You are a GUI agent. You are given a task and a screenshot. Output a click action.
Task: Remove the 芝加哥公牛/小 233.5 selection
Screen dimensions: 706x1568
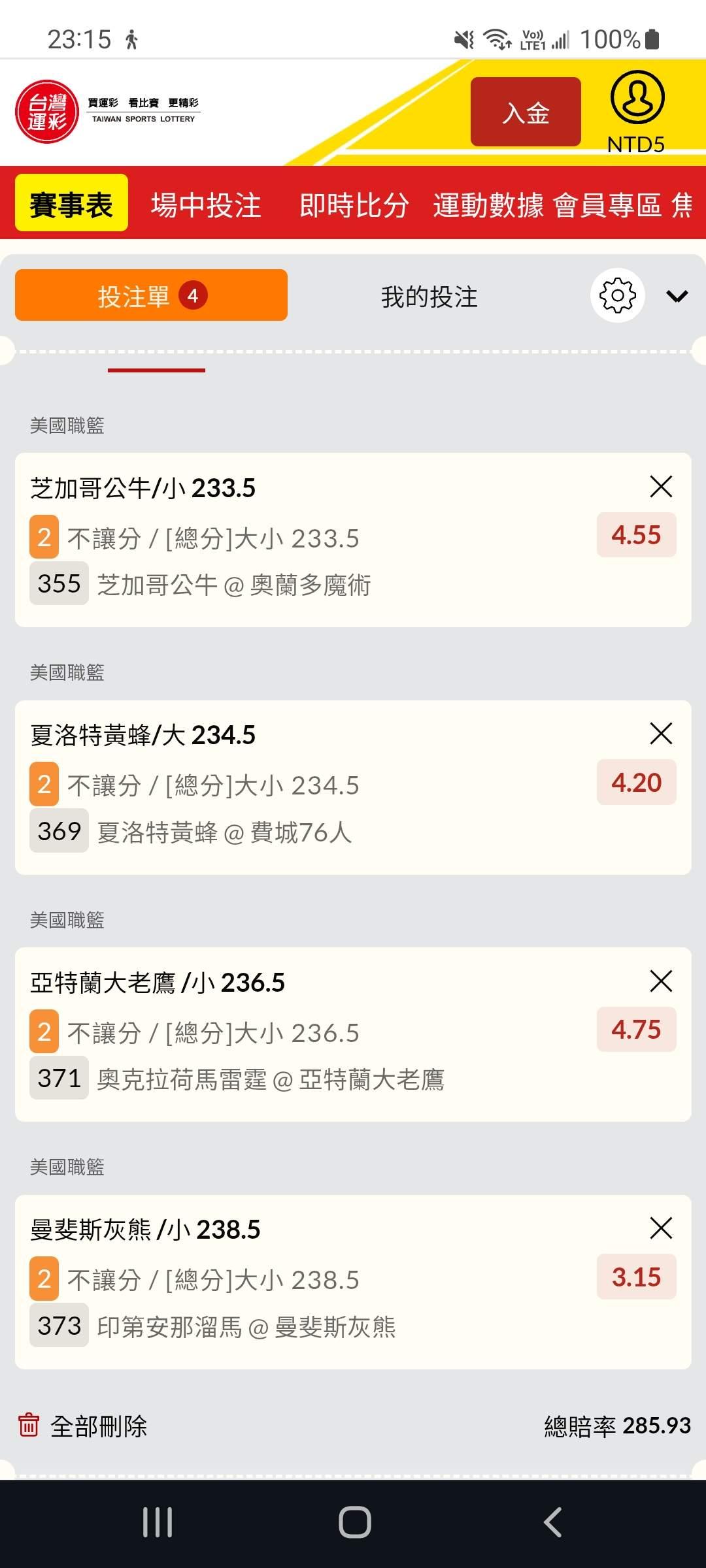coord(661,487)
